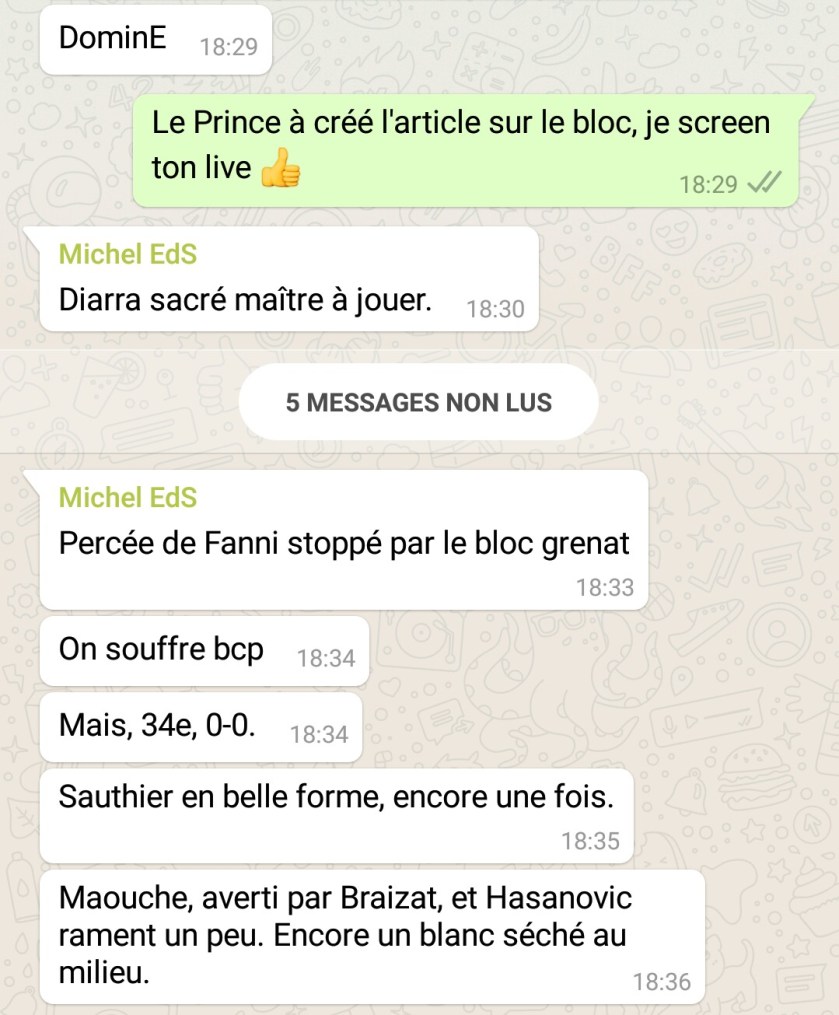The width and height of the screenshot is (839, 1015).
Task: Open Michel EdS name above Diarra message
Action: 128,254
